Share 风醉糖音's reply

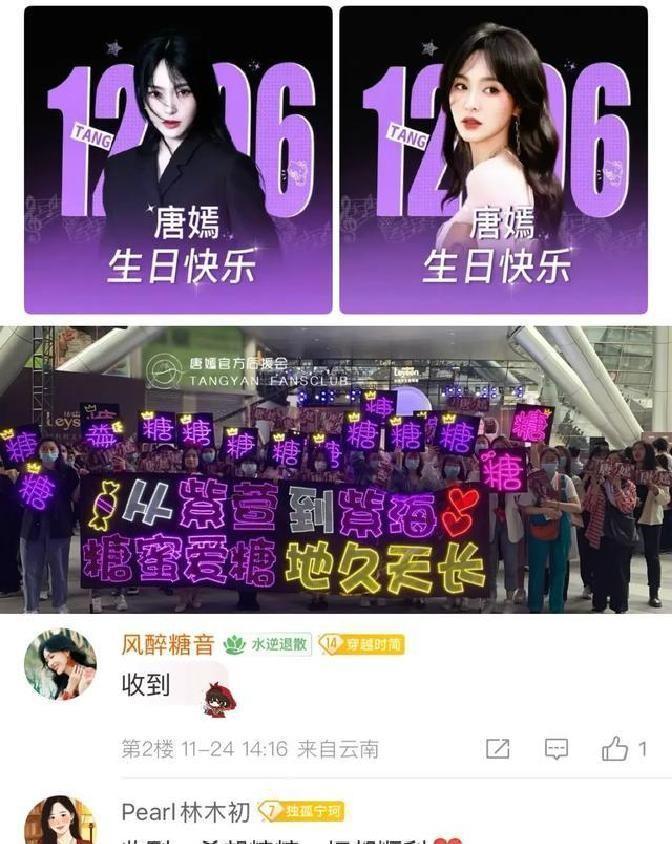tap(497, 749)
